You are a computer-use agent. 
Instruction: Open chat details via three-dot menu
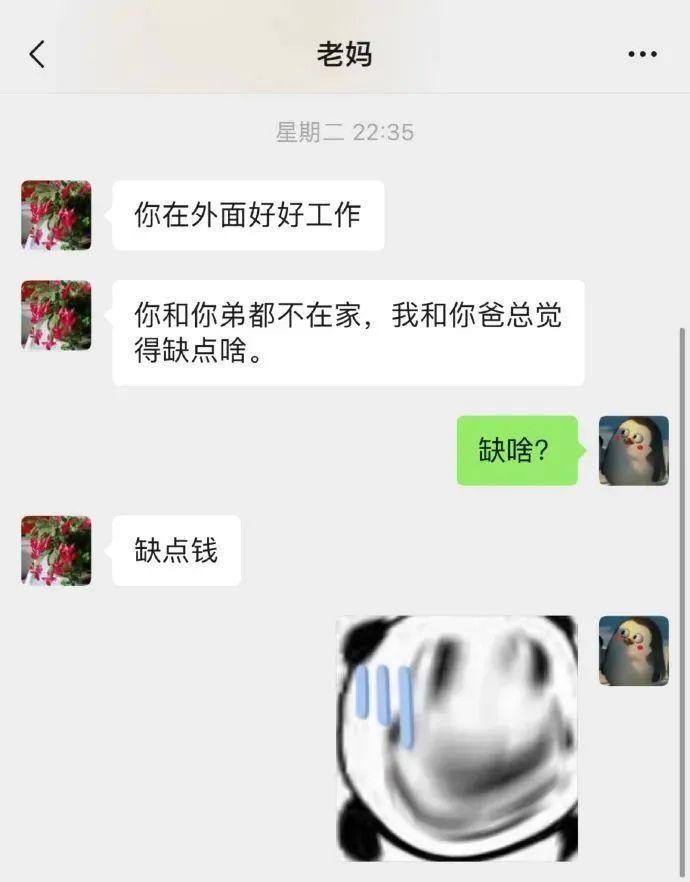coord(642,54)
